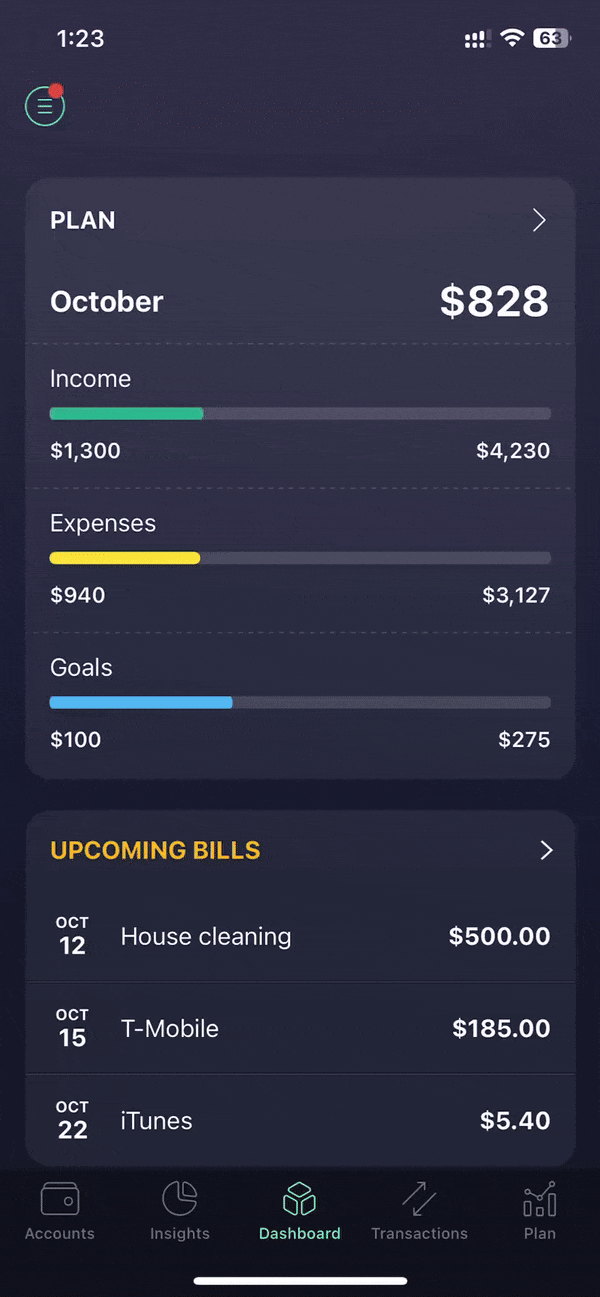Open the hamburger menu button
Screen dimensions: 600x1297
coord(45,105)
